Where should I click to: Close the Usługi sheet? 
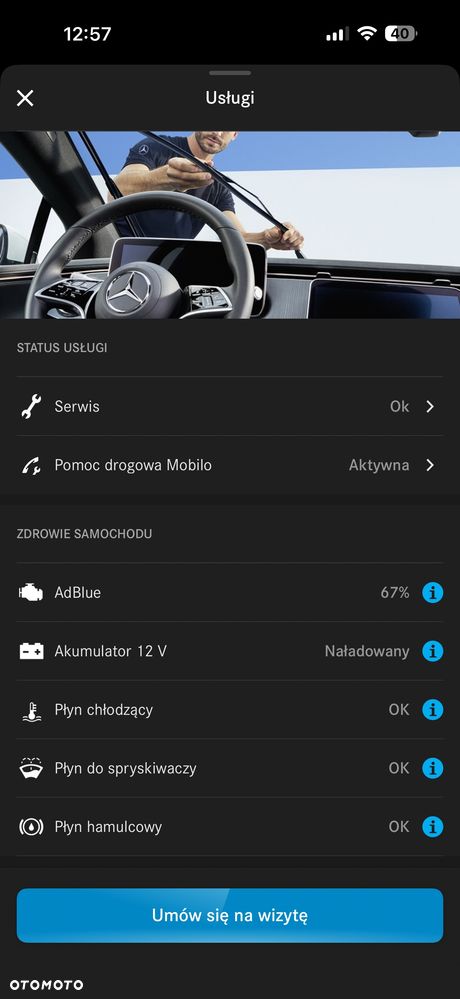(x=25, y=98)
